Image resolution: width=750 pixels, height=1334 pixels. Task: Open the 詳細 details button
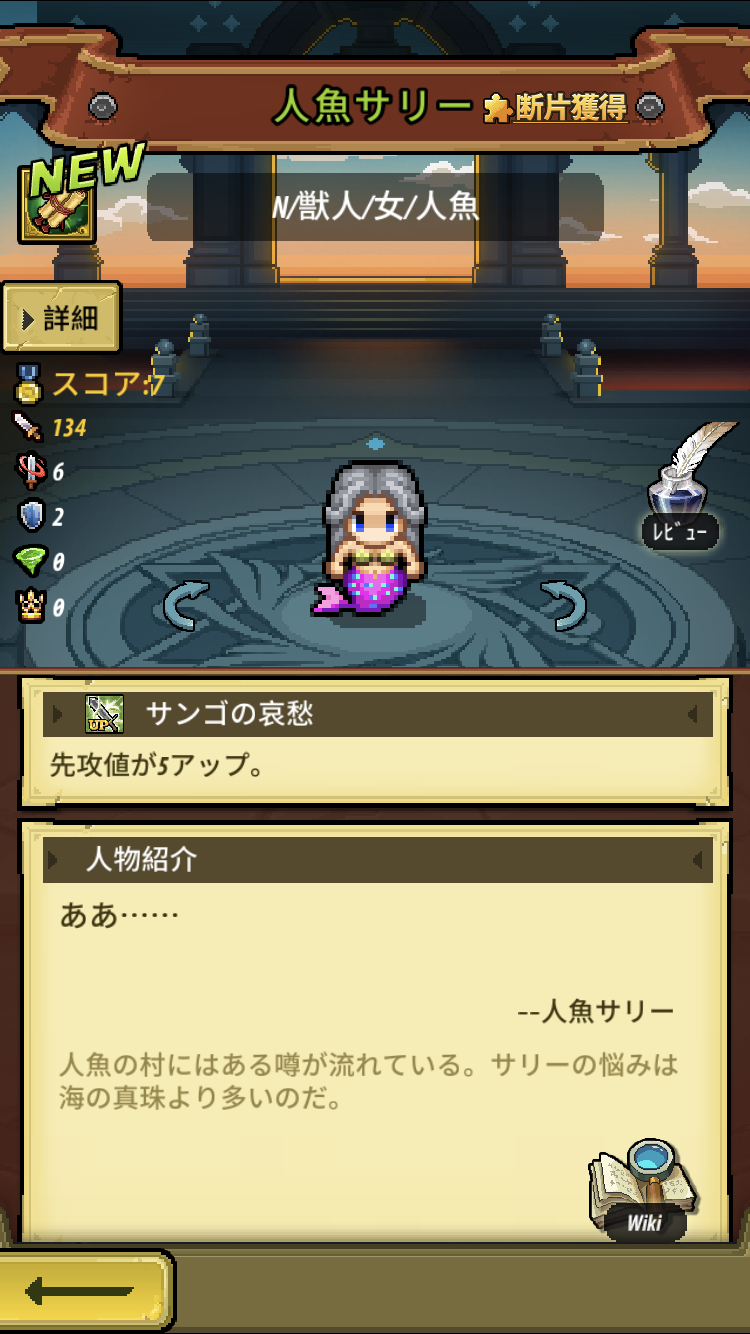click(62, 319)
